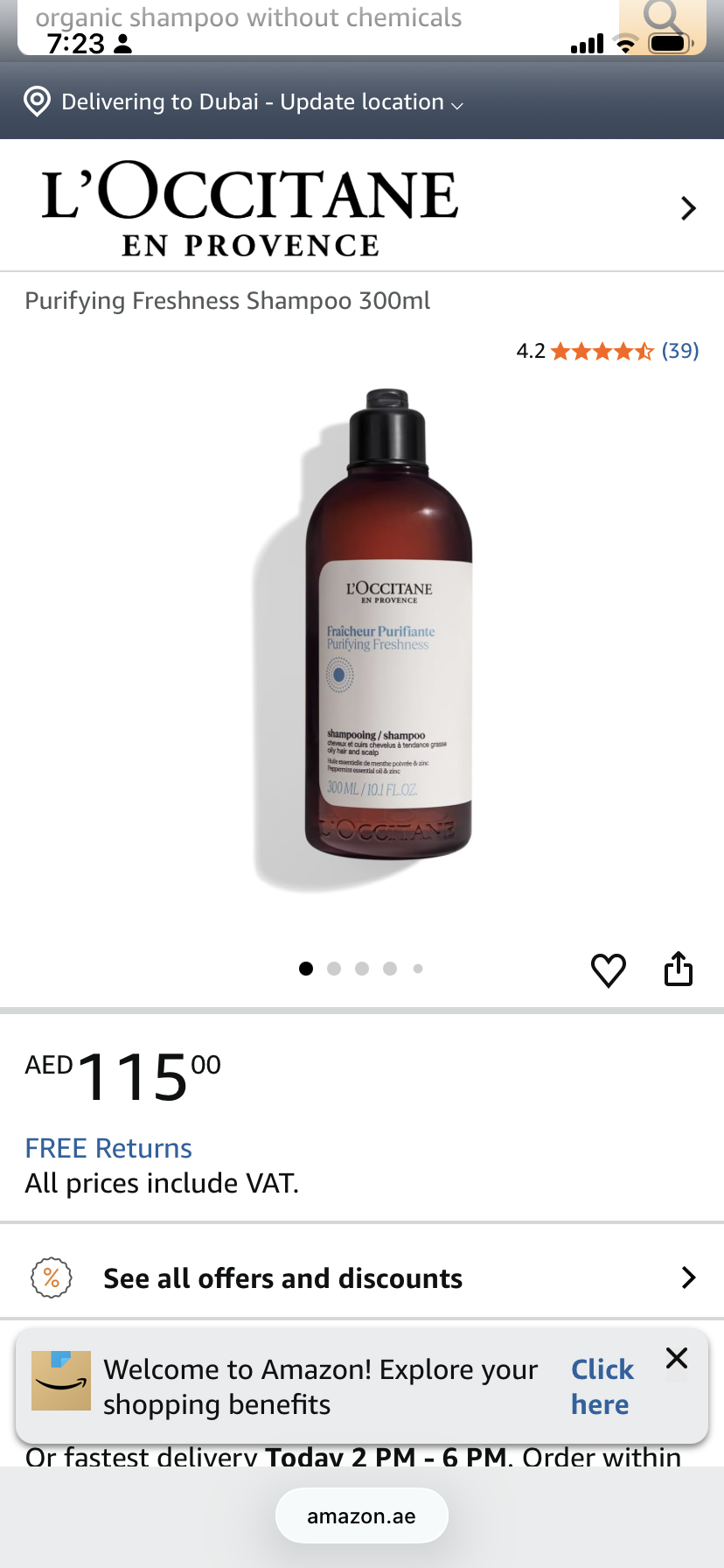Tap Click here on the welcome banner
Viewport: 724px width, 1568px height.
[x=602, y=1387]
